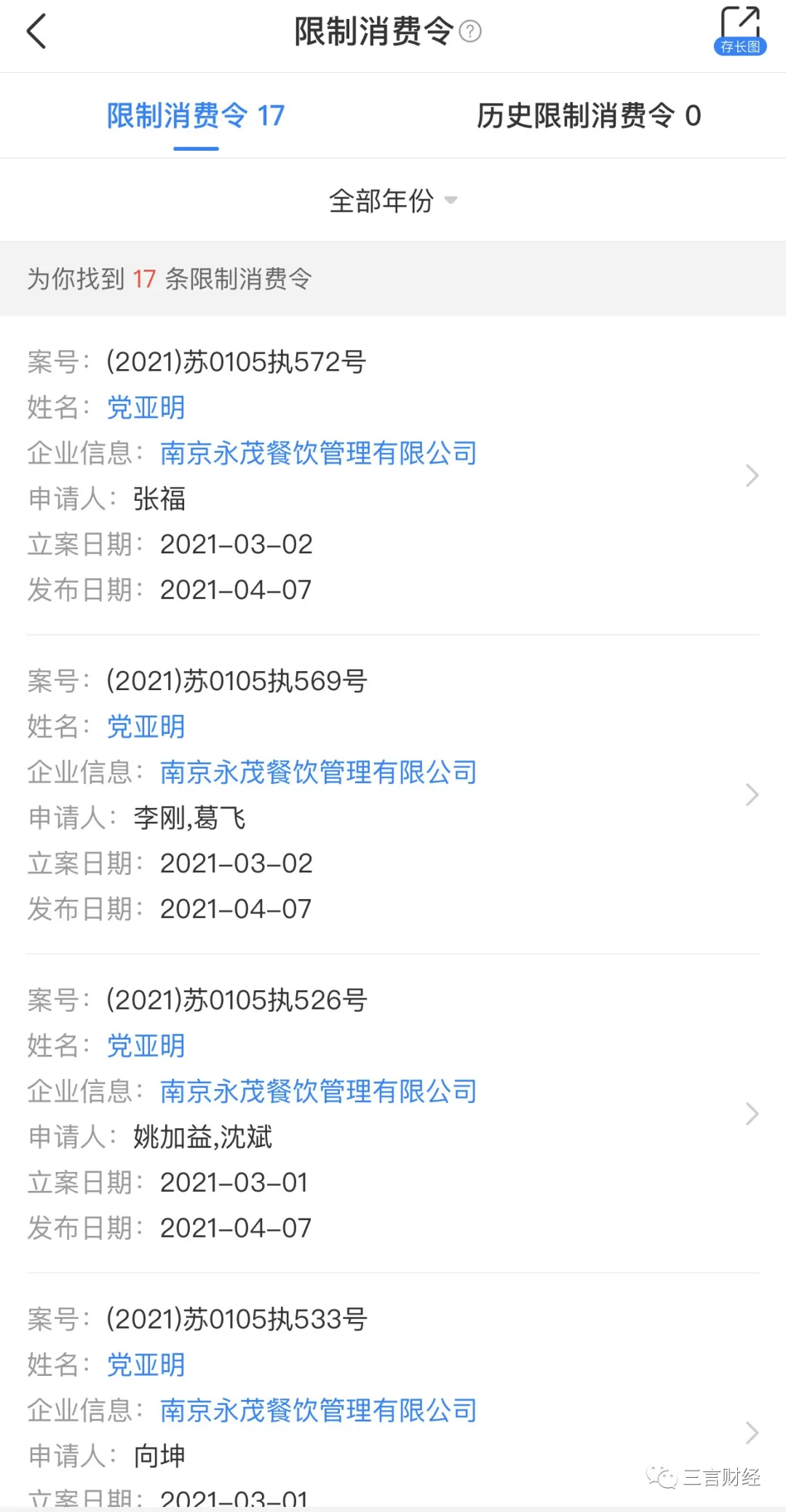
Task: Expand the 全部年份 year filter dropdown
Action: click(x=393, y=200)
